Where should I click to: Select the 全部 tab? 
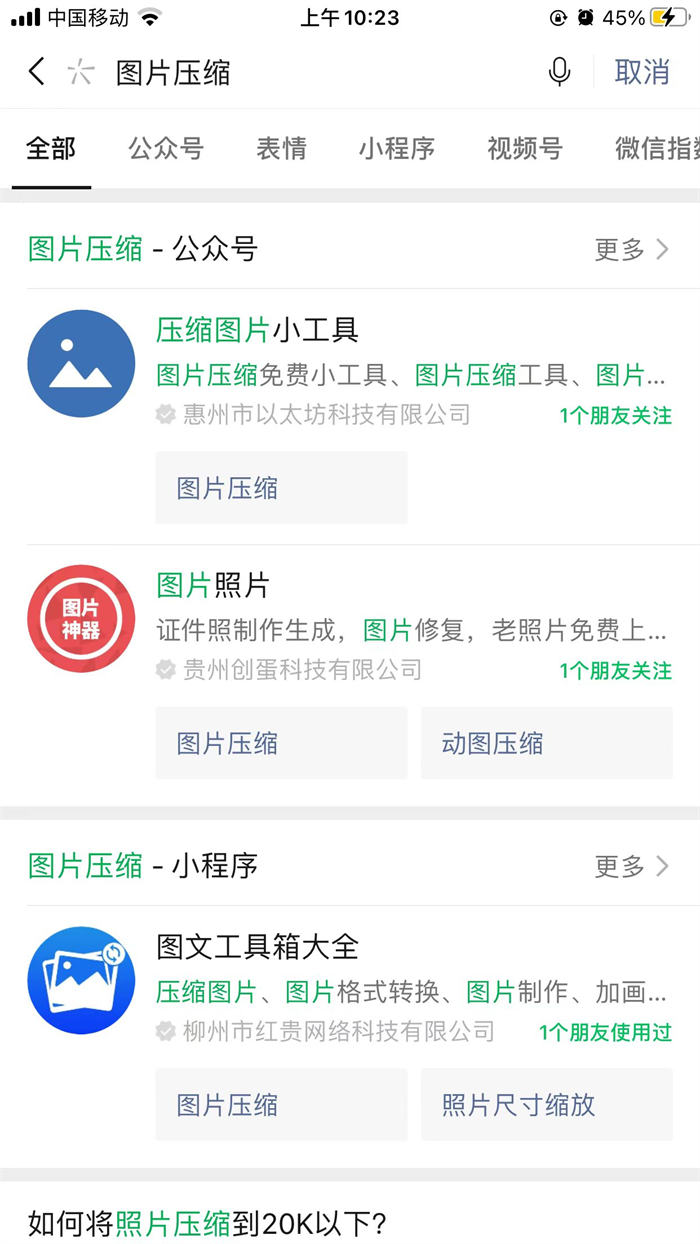[x=51, y=149]
